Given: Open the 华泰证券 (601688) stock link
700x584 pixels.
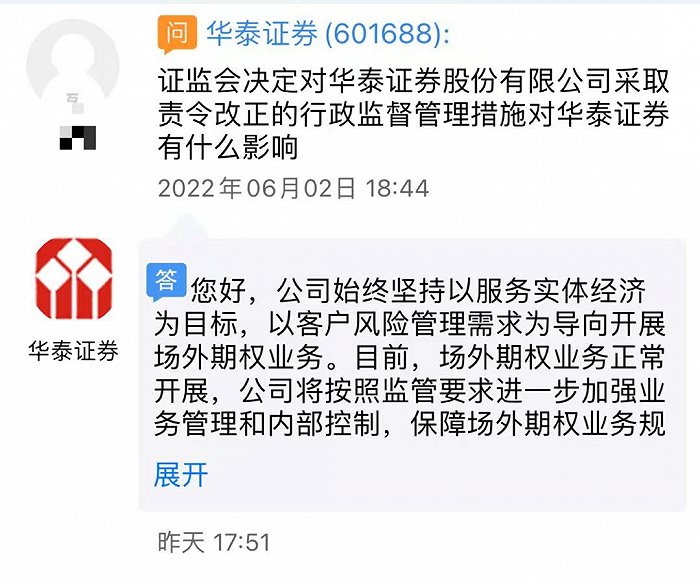Looking at the screenshot, I should coord(328,34).
